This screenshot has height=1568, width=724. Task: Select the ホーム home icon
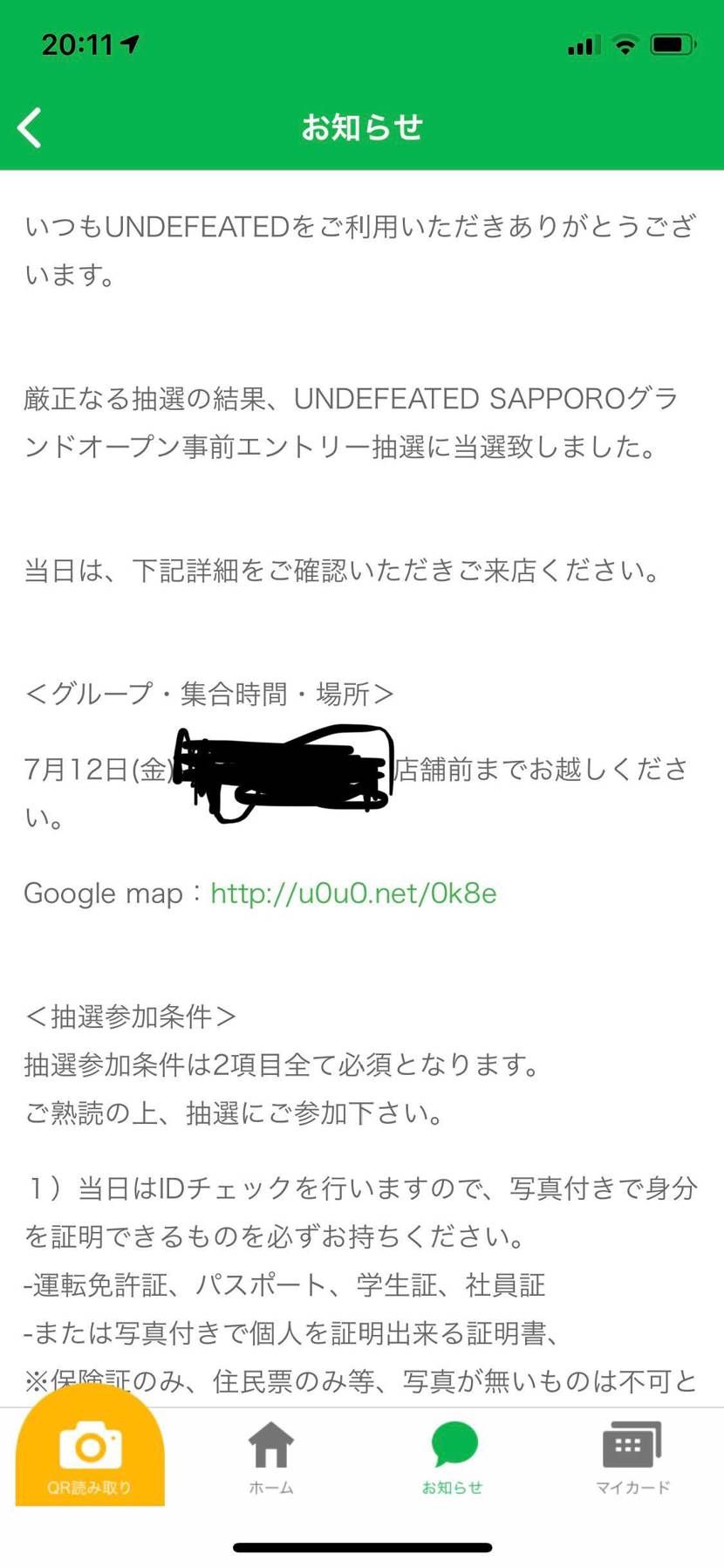(x=270, y=1444)
